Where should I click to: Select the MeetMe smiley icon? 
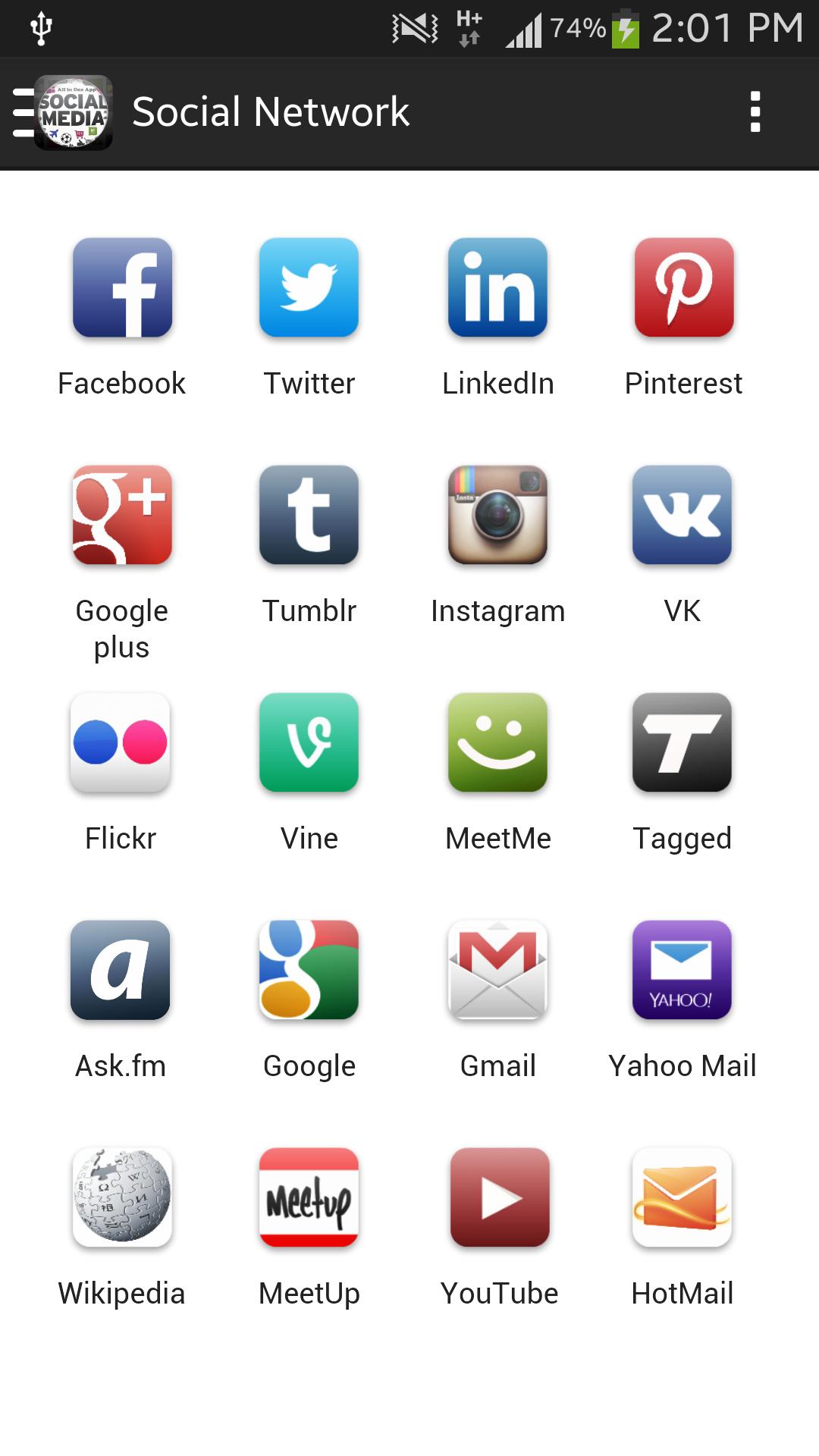(497, 743)
